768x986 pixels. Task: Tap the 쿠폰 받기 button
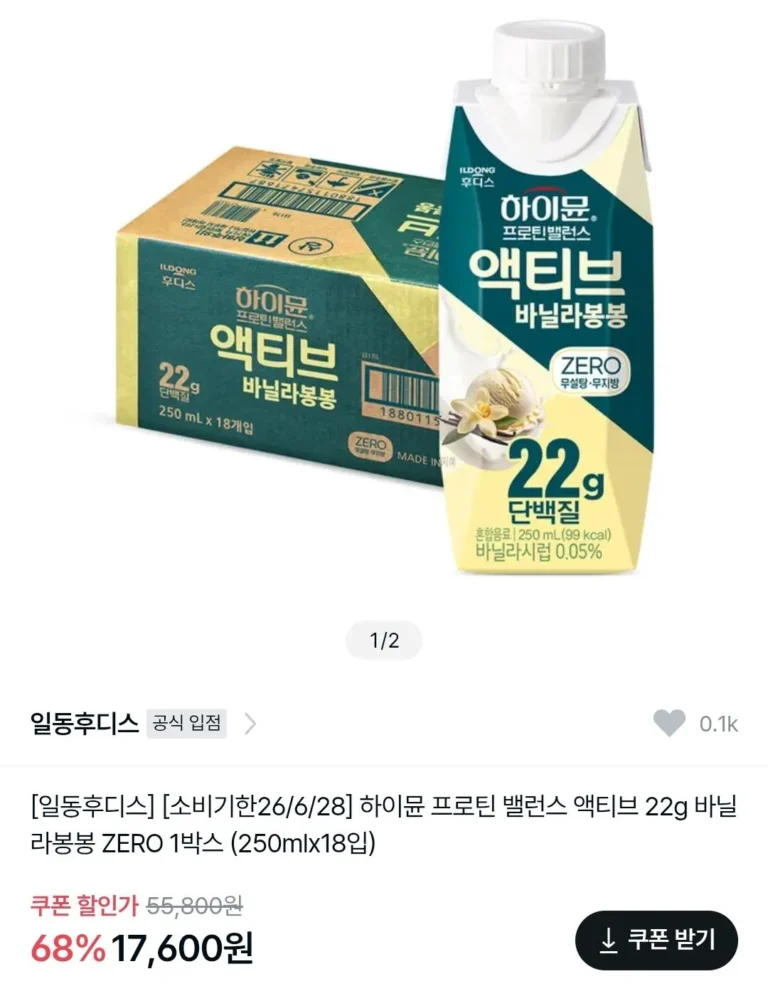656,940
